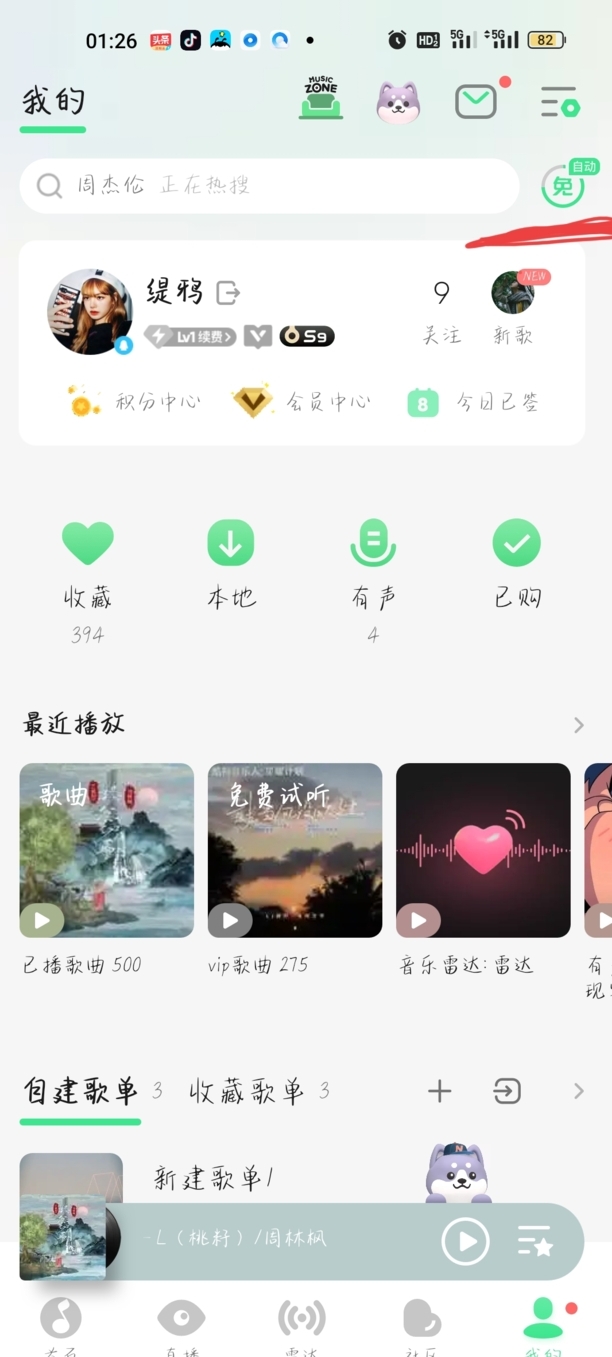
Task: Open the mail inbox envelope icon
Action: (476, 101)
